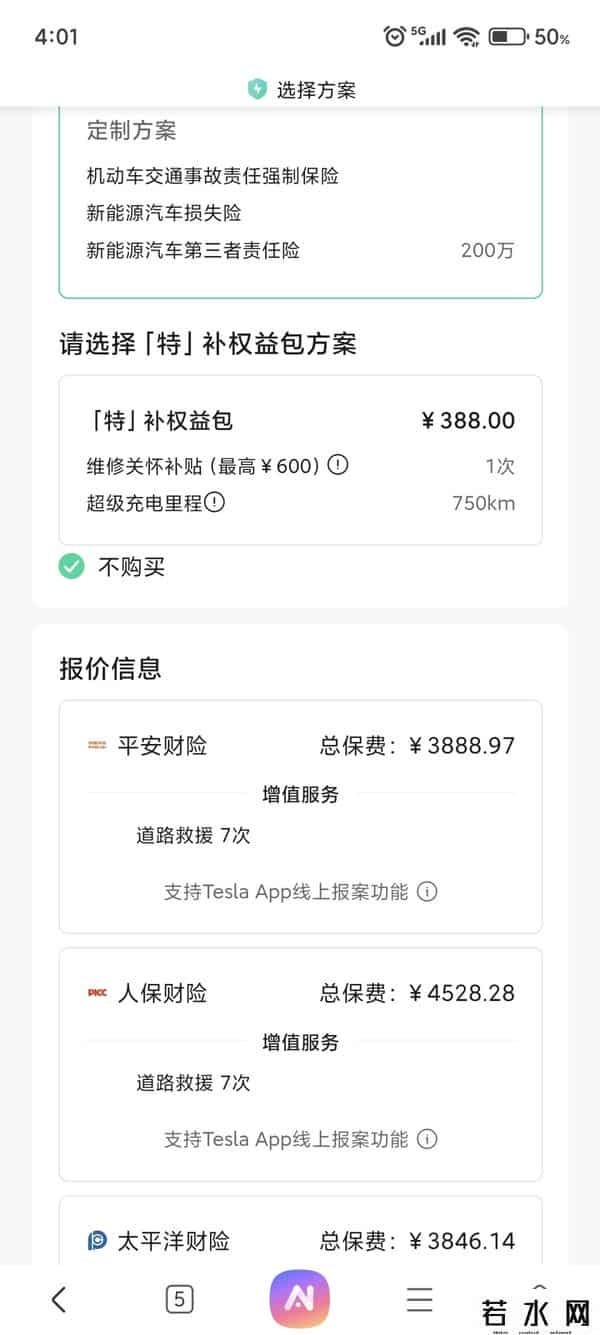Open the browser tab switcher

(x=179, y=1299)
